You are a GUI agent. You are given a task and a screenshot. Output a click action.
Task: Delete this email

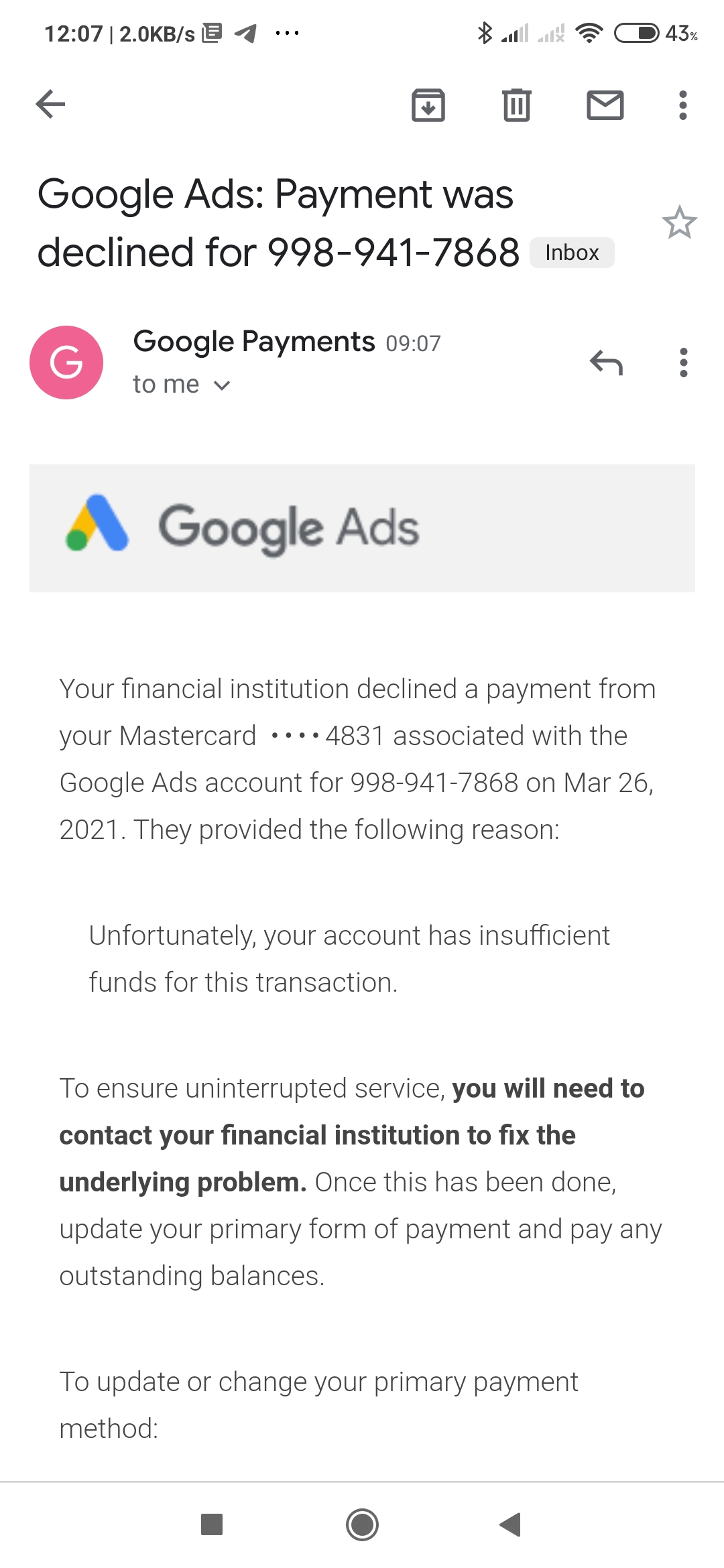pos(516,105)
